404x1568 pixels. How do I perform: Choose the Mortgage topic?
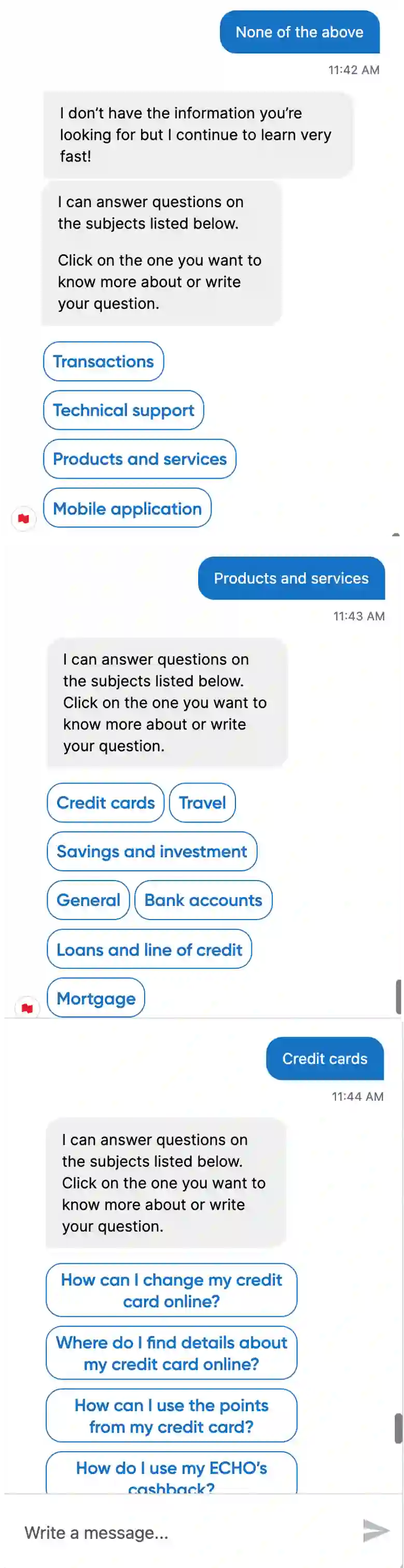coord(96,998)
